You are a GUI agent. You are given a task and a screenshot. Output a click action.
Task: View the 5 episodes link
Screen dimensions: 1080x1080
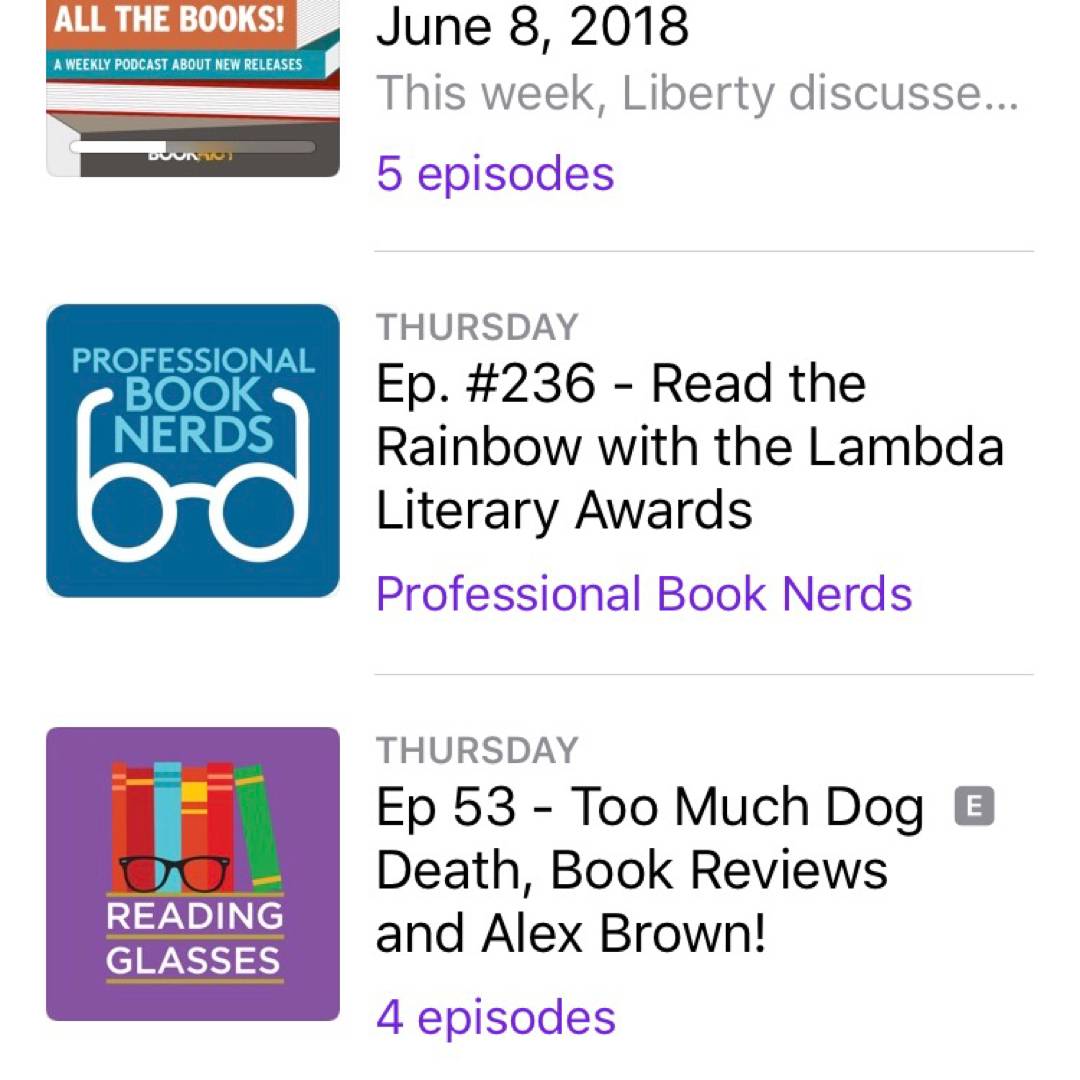[x=495, y=174]
